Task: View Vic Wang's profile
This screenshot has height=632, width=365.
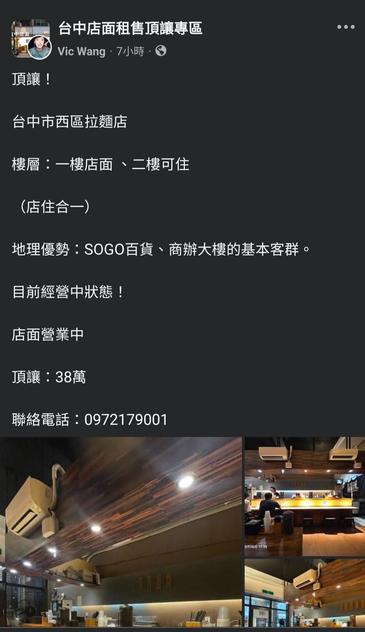Action: 81,51
